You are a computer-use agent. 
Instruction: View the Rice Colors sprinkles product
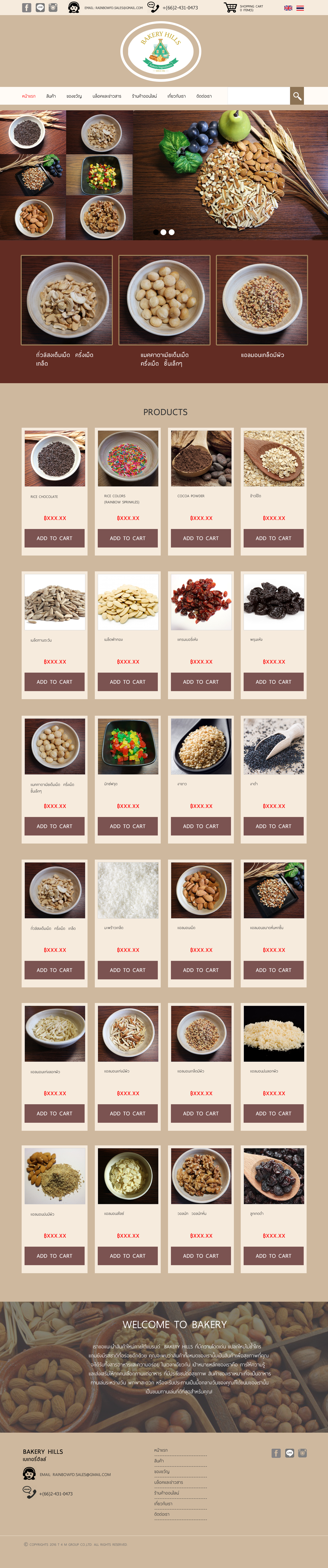128,458
